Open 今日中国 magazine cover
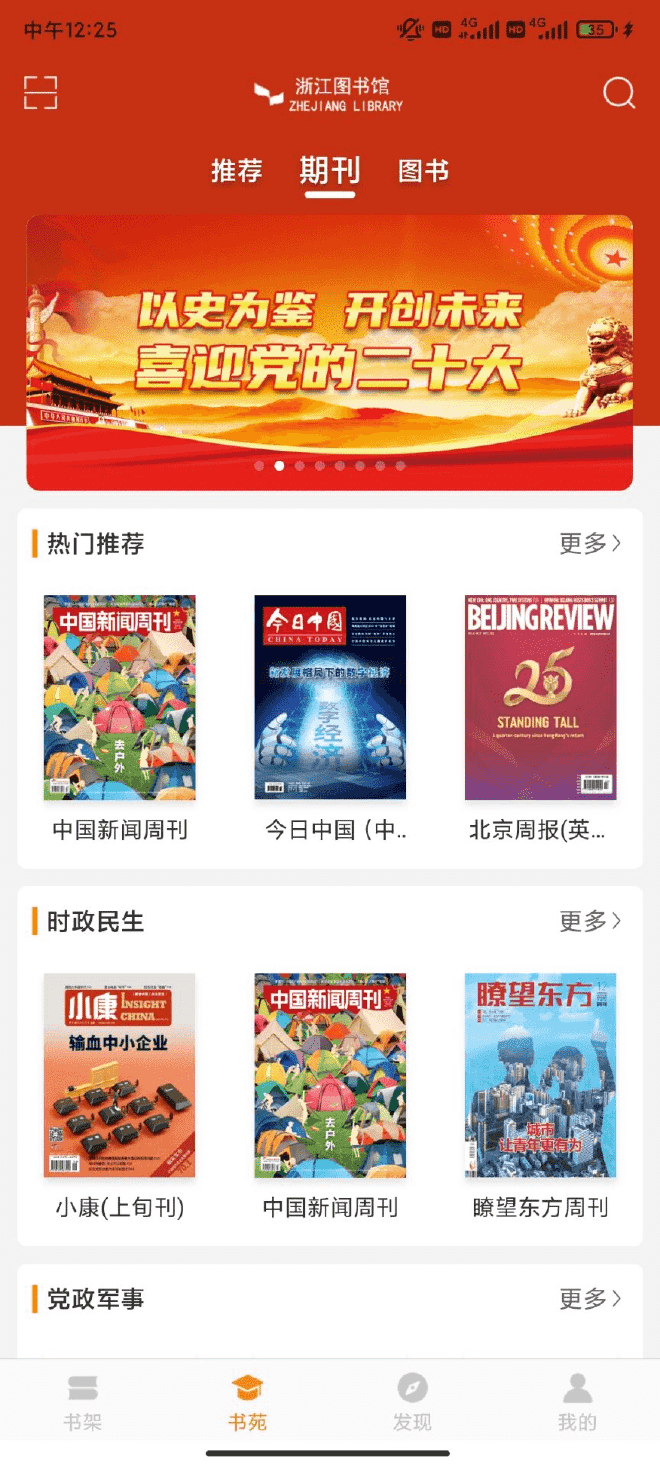The image size is (660, 1467). pyautogui.click(x=330, y=697)
